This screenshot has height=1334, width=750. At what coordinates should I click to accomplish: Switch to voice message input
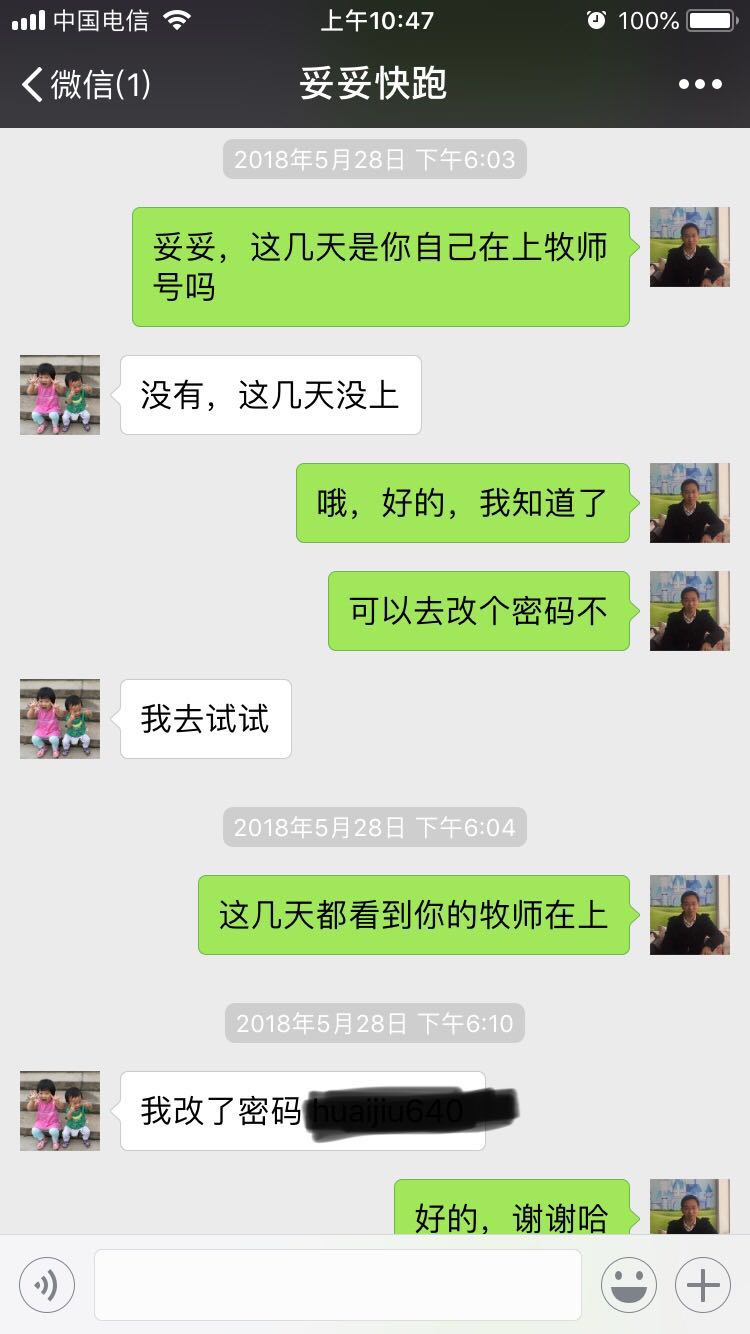[x=47, y=1285]
